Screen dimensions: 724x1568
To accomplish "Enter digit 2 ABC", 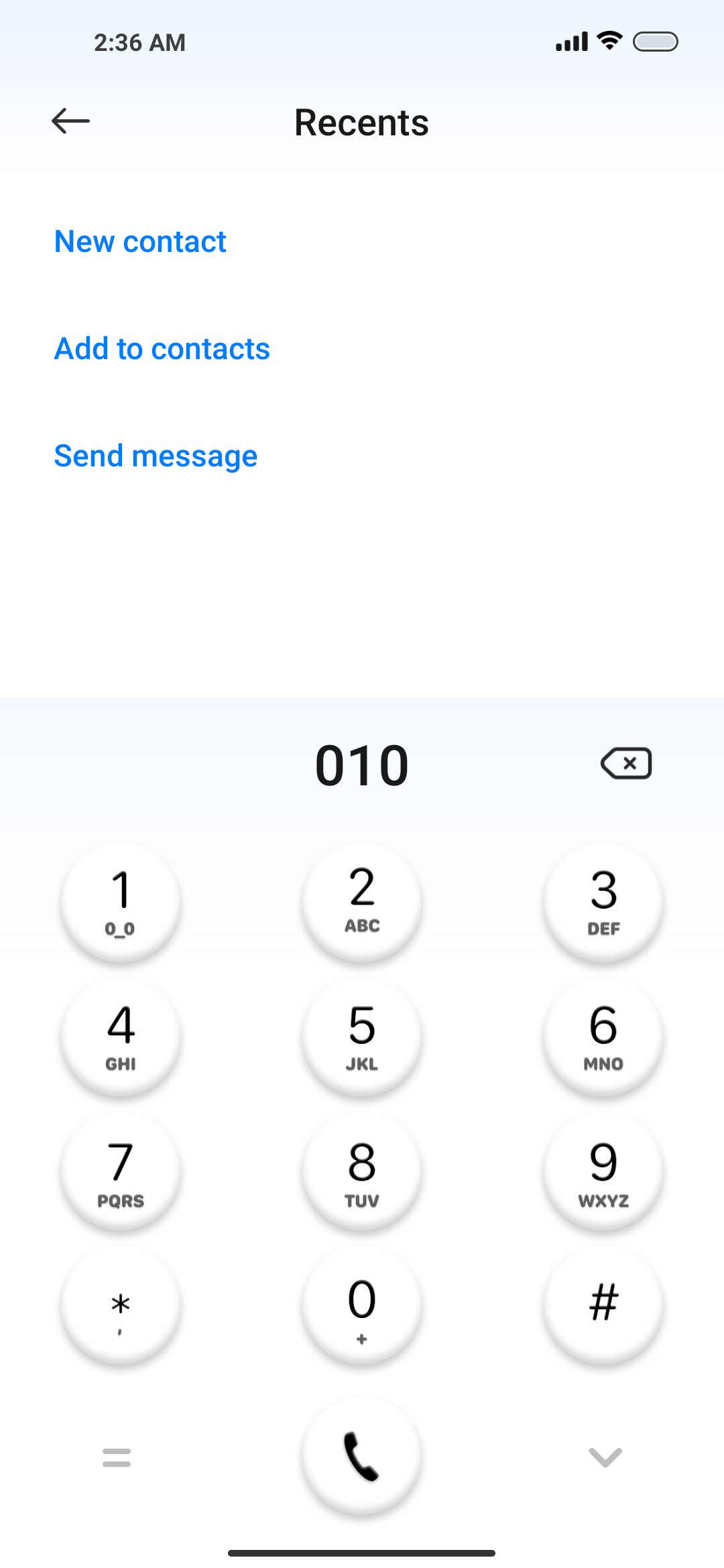I will (x=362, y=902).
